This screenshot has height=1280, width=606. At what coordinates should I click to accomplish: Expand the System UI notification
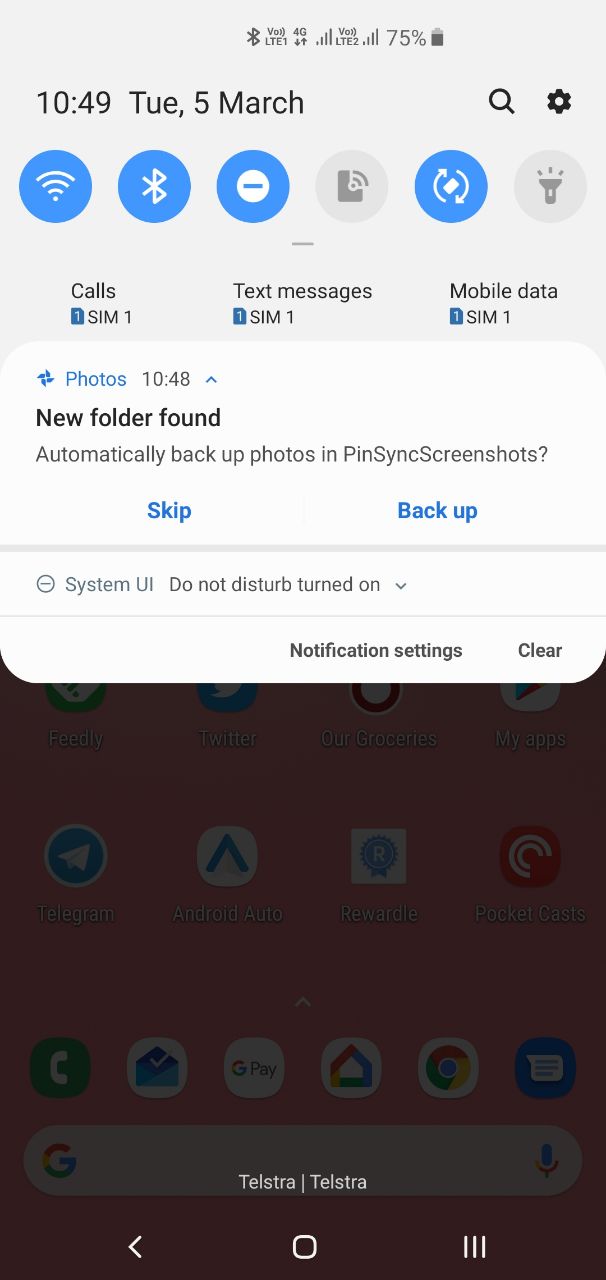(x=401, y=586)
